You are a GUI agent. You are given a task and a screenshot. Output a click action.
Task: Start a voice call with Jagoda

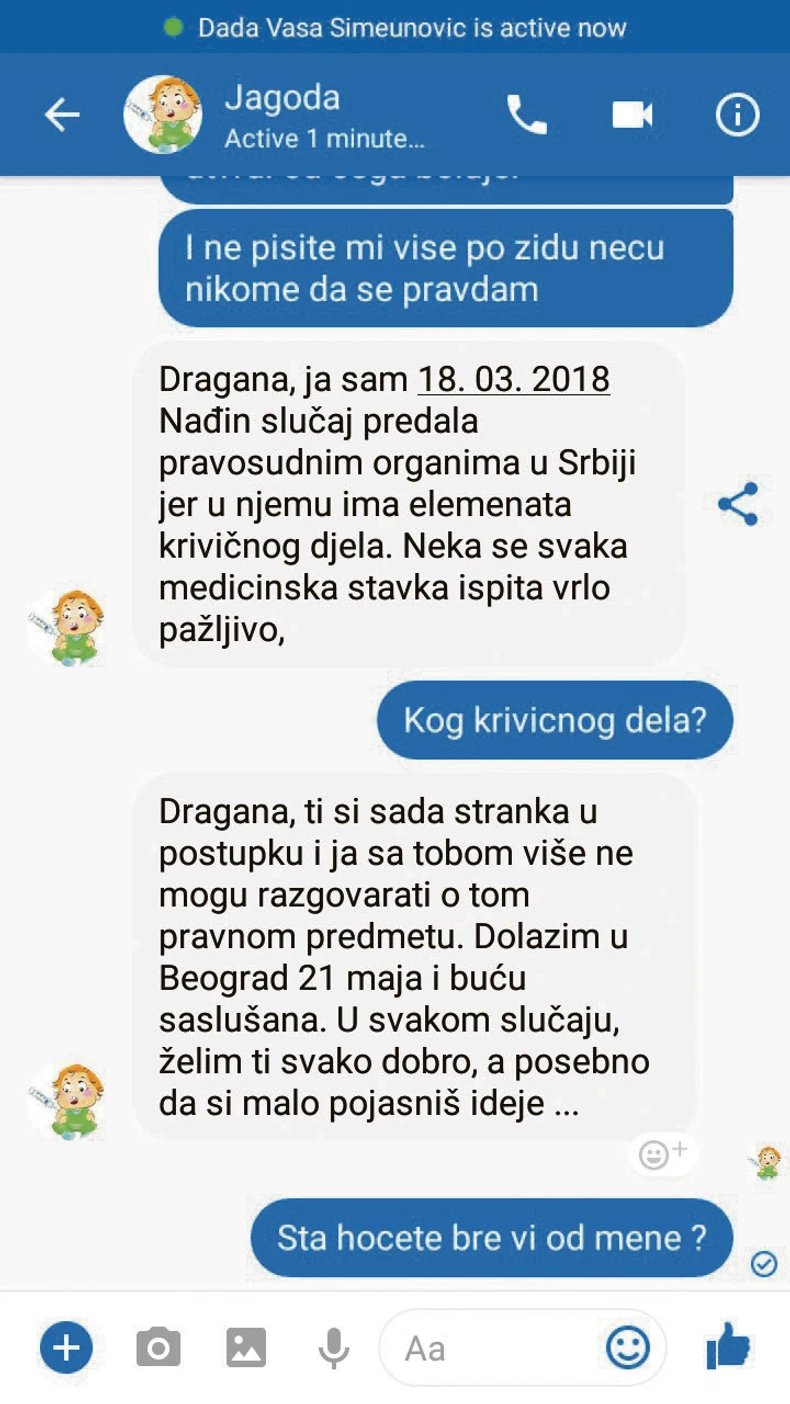click(x=527, y=116)
